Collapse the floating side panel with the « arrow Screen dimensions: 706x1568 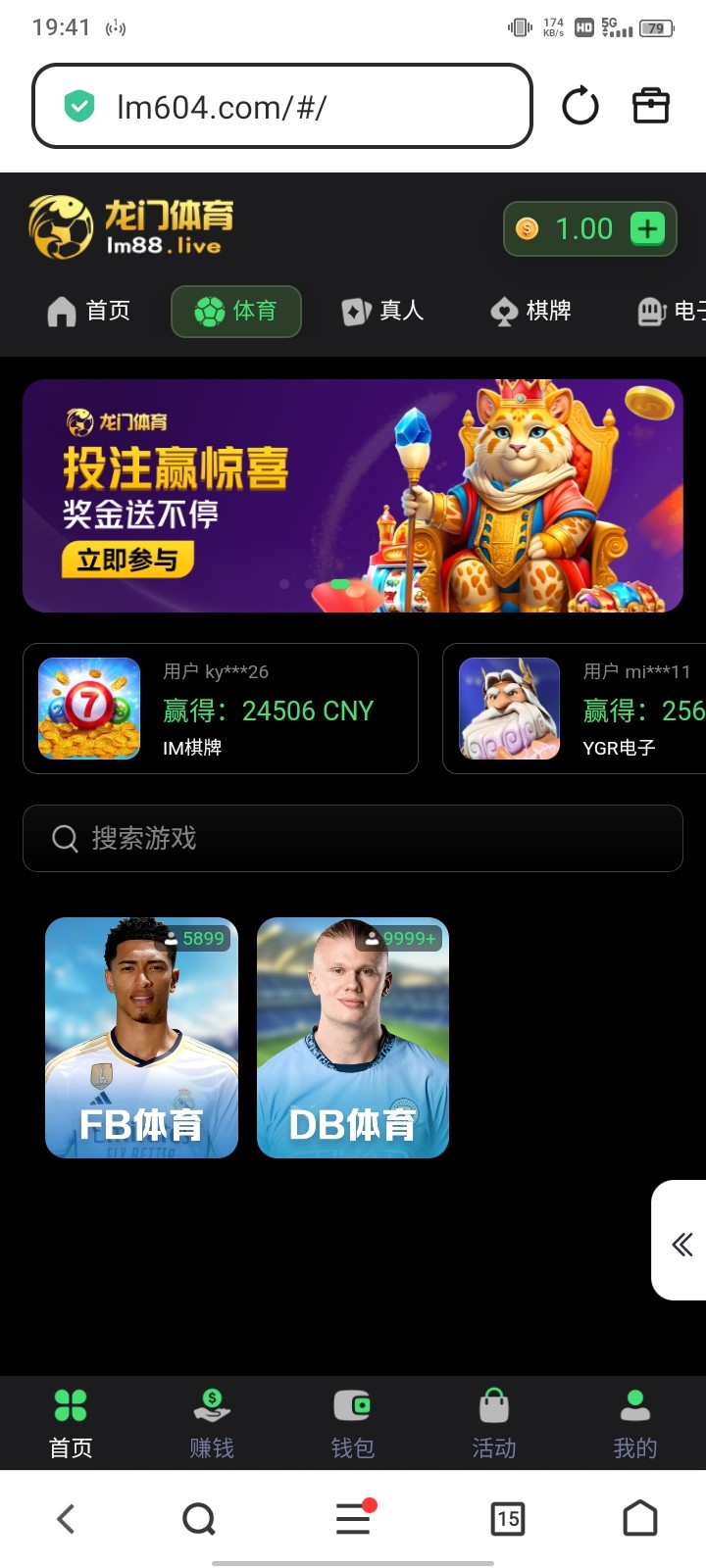[x=681, y=1243]
